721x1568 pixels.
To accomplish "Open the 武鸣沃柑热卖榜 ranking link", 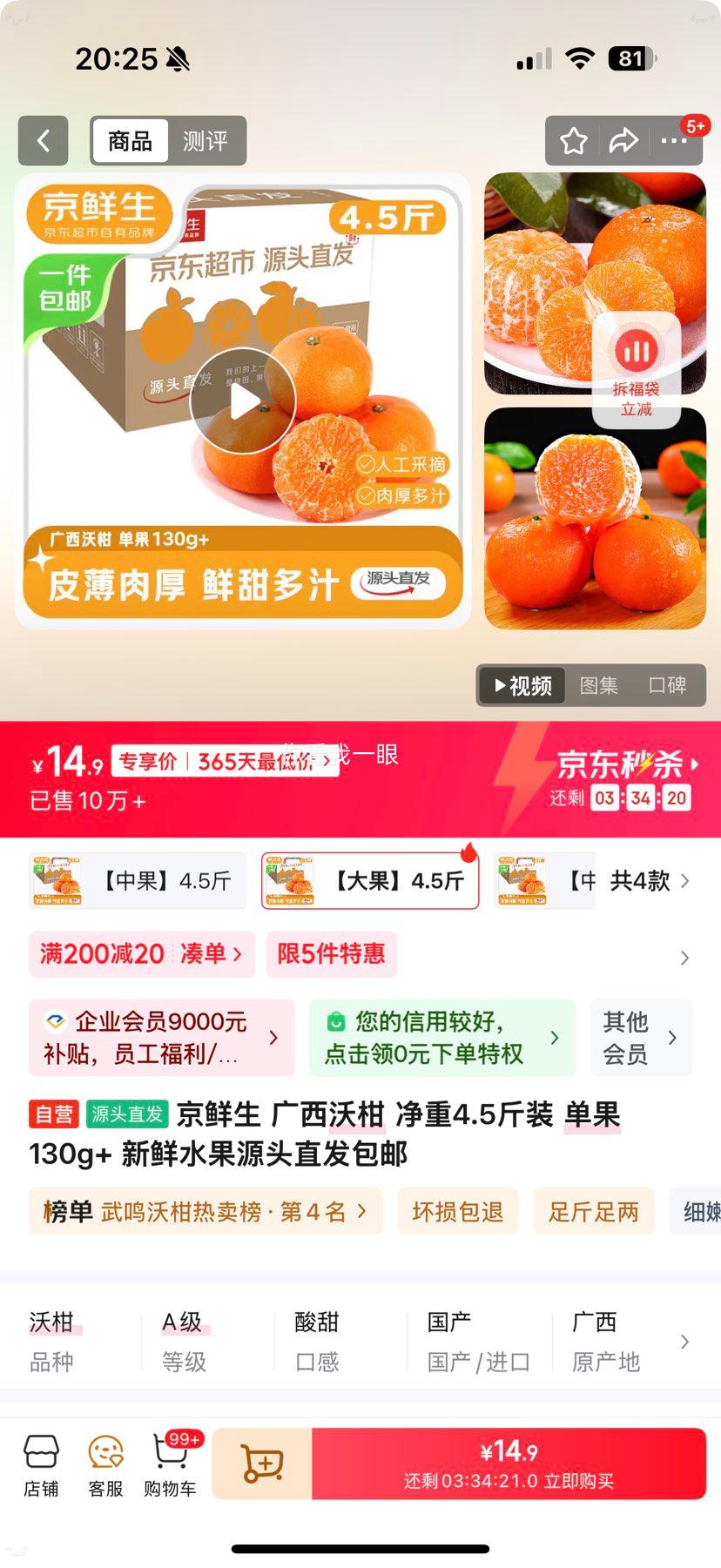I will click(x=206, y=1210).
